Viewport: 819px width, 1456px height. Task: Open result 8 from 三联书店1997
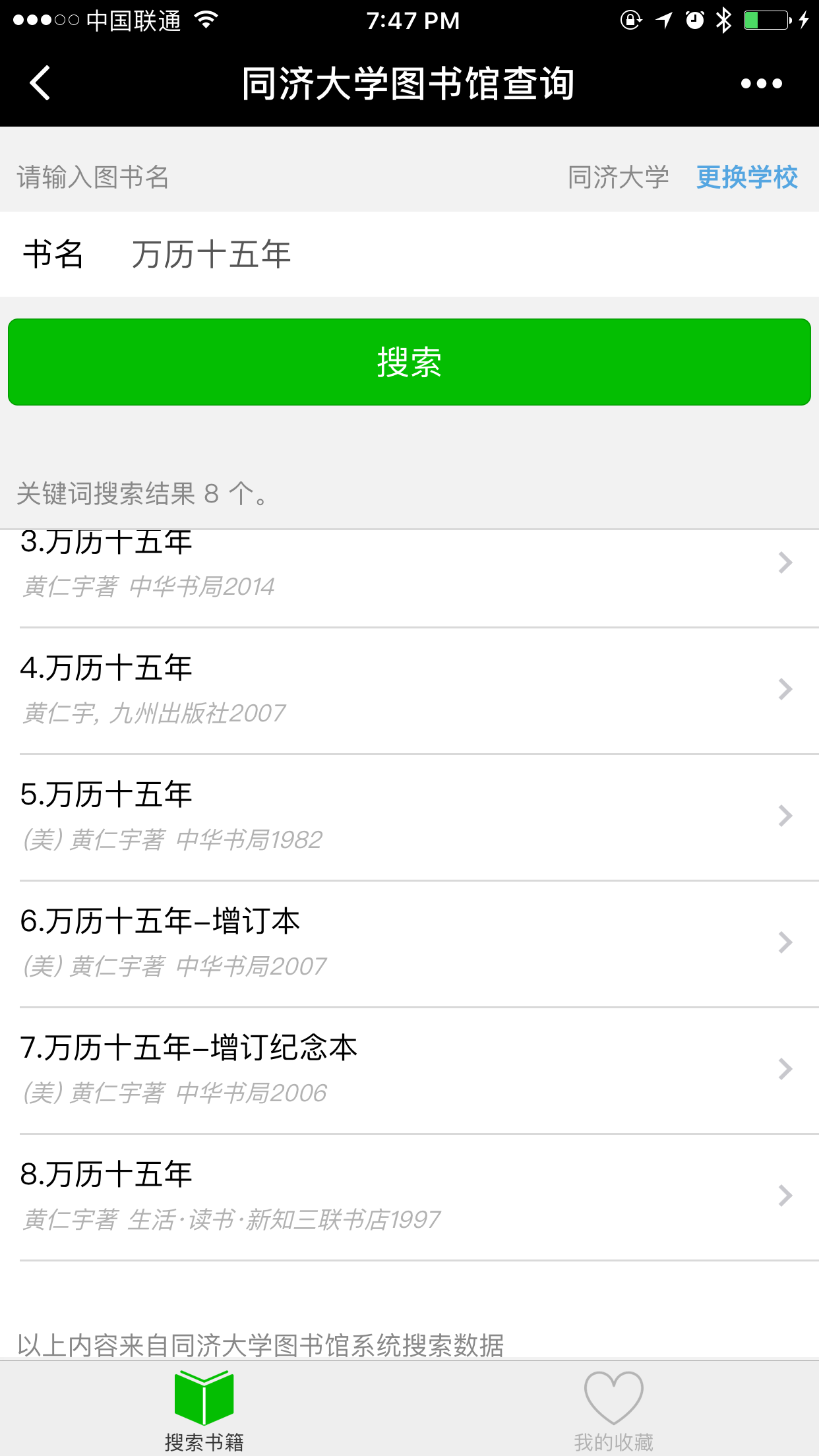[409, 1196]
